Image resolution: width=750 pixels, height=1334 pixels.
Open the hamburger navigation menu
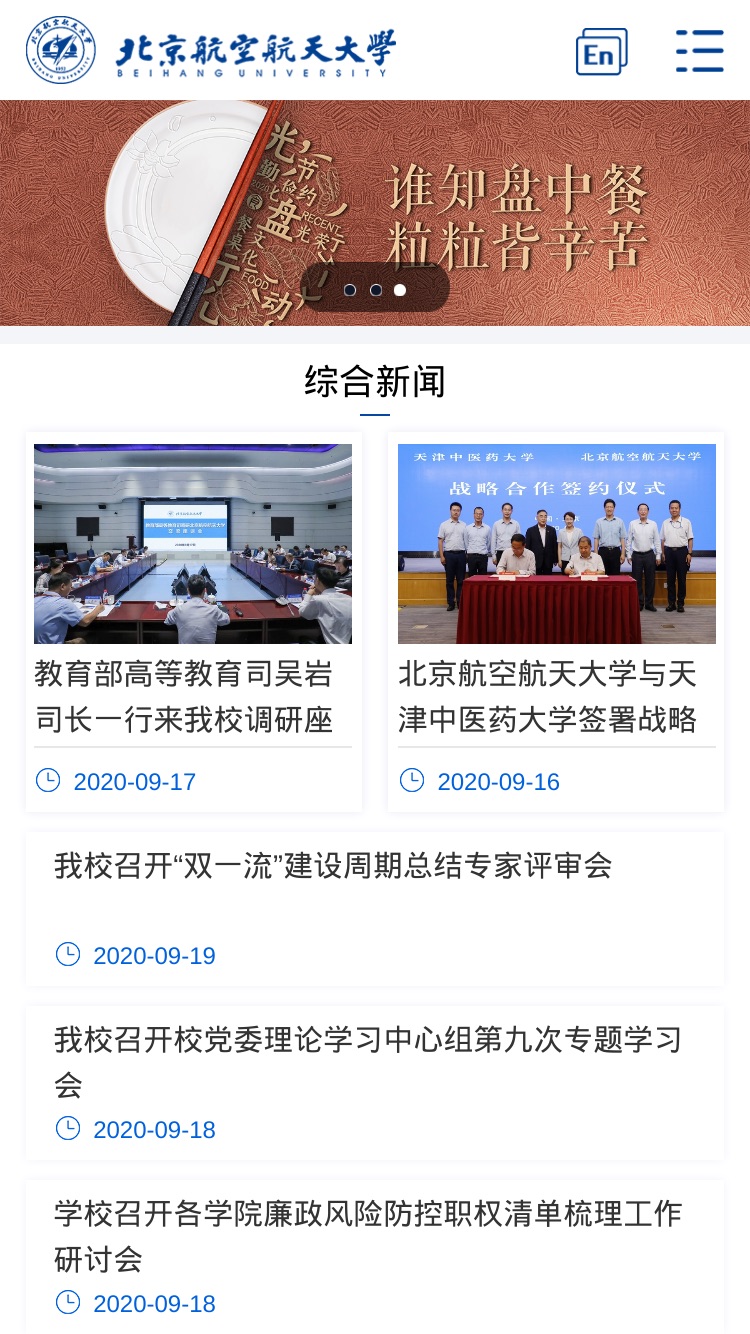click(x=699, y=50)
